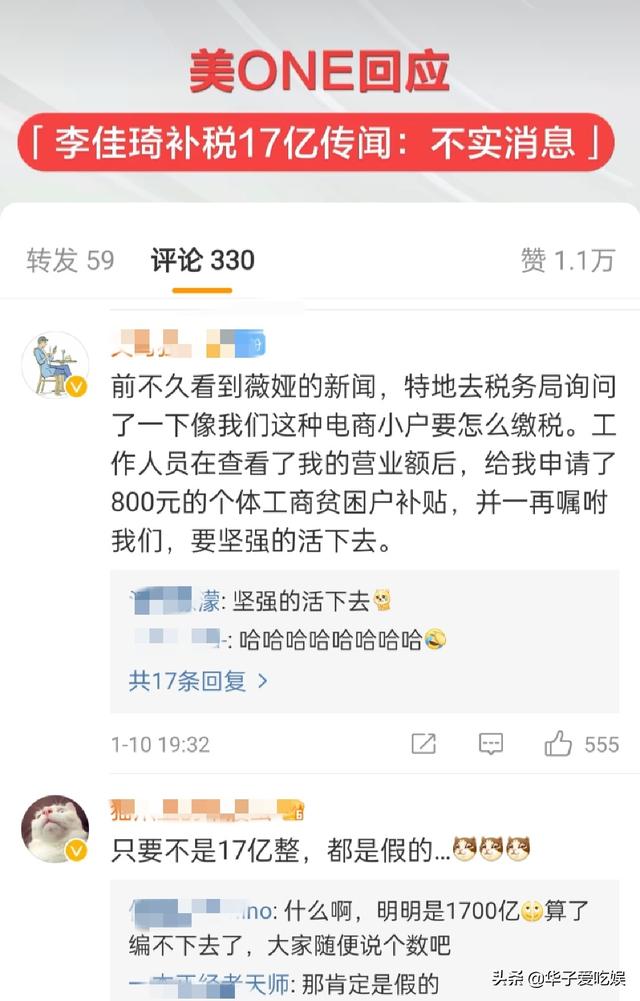Like the comment with 555 likes

click(x=558, y=744)
